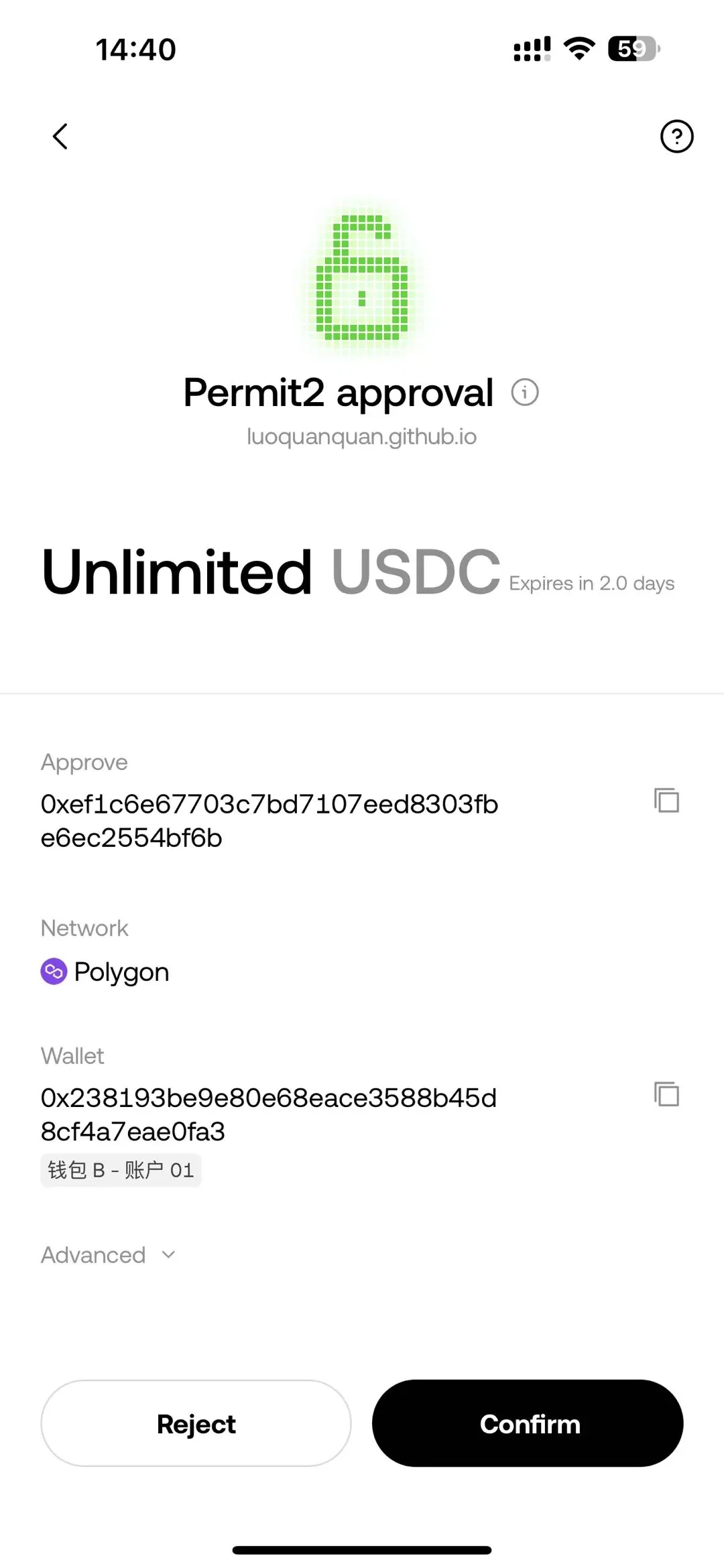Click the Expires in 2.0 days label
The width and height of the screenshot is (724, 1568).
click(591, 582)
